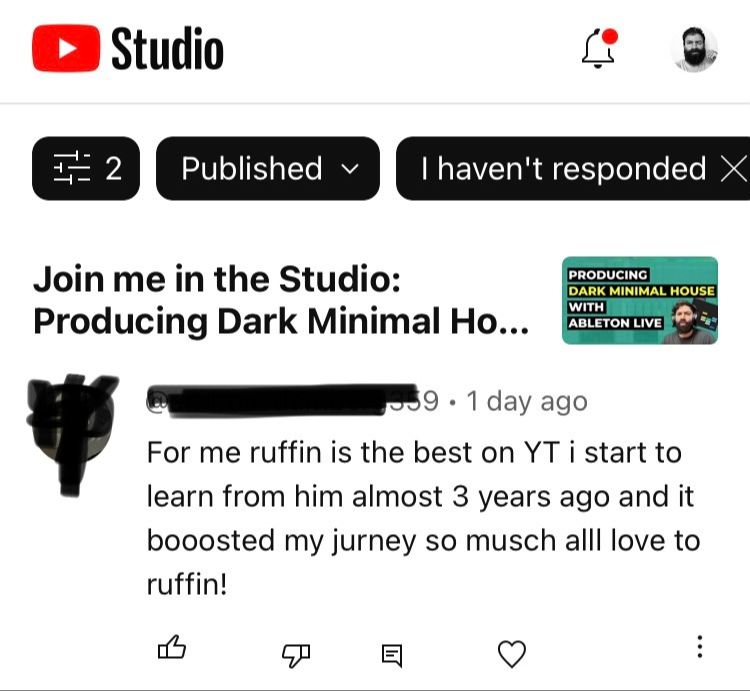This screenshot has height=691, width=750.
Task: Open the filters button showing 2
Action: click(86, 168)
